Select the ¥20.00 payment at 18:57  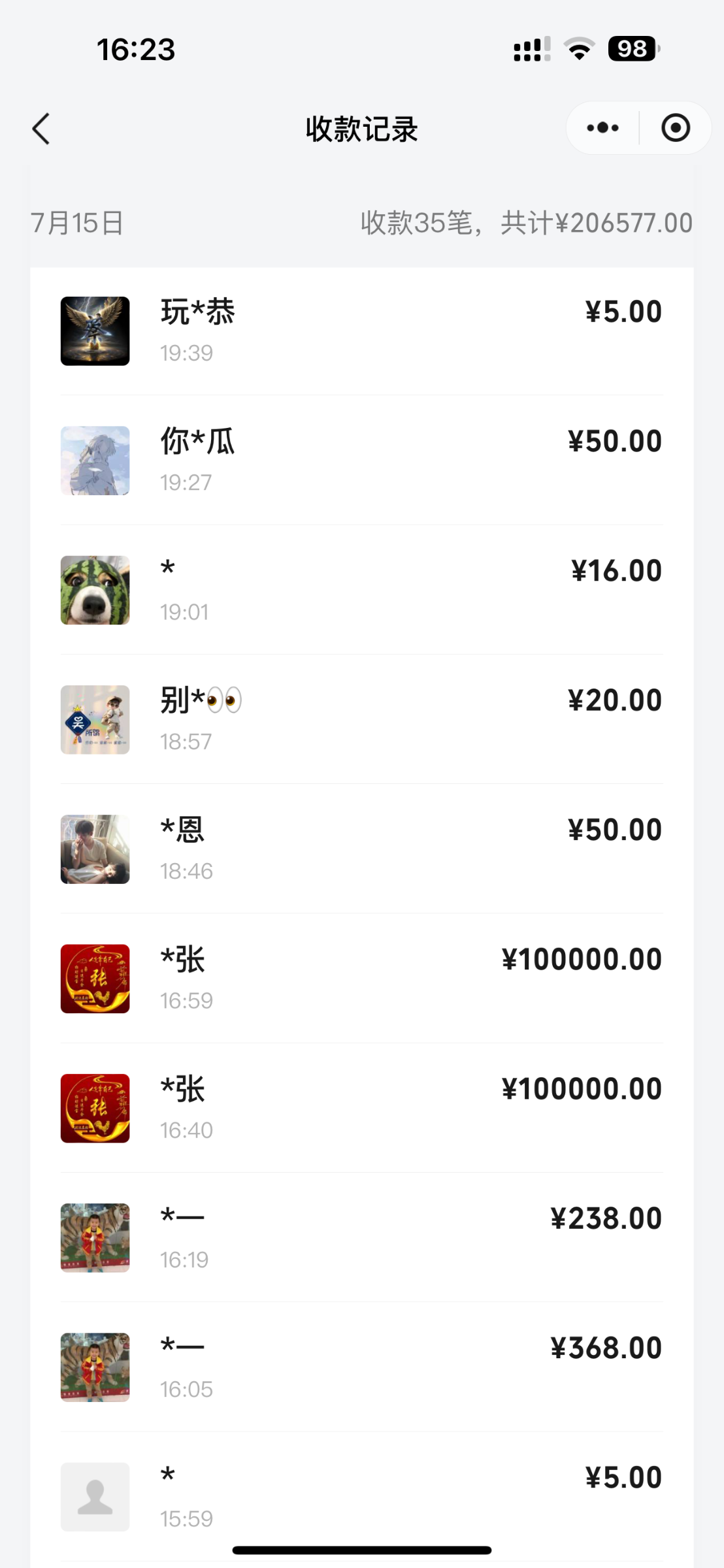pyautogui.click(x=361, y=719)
